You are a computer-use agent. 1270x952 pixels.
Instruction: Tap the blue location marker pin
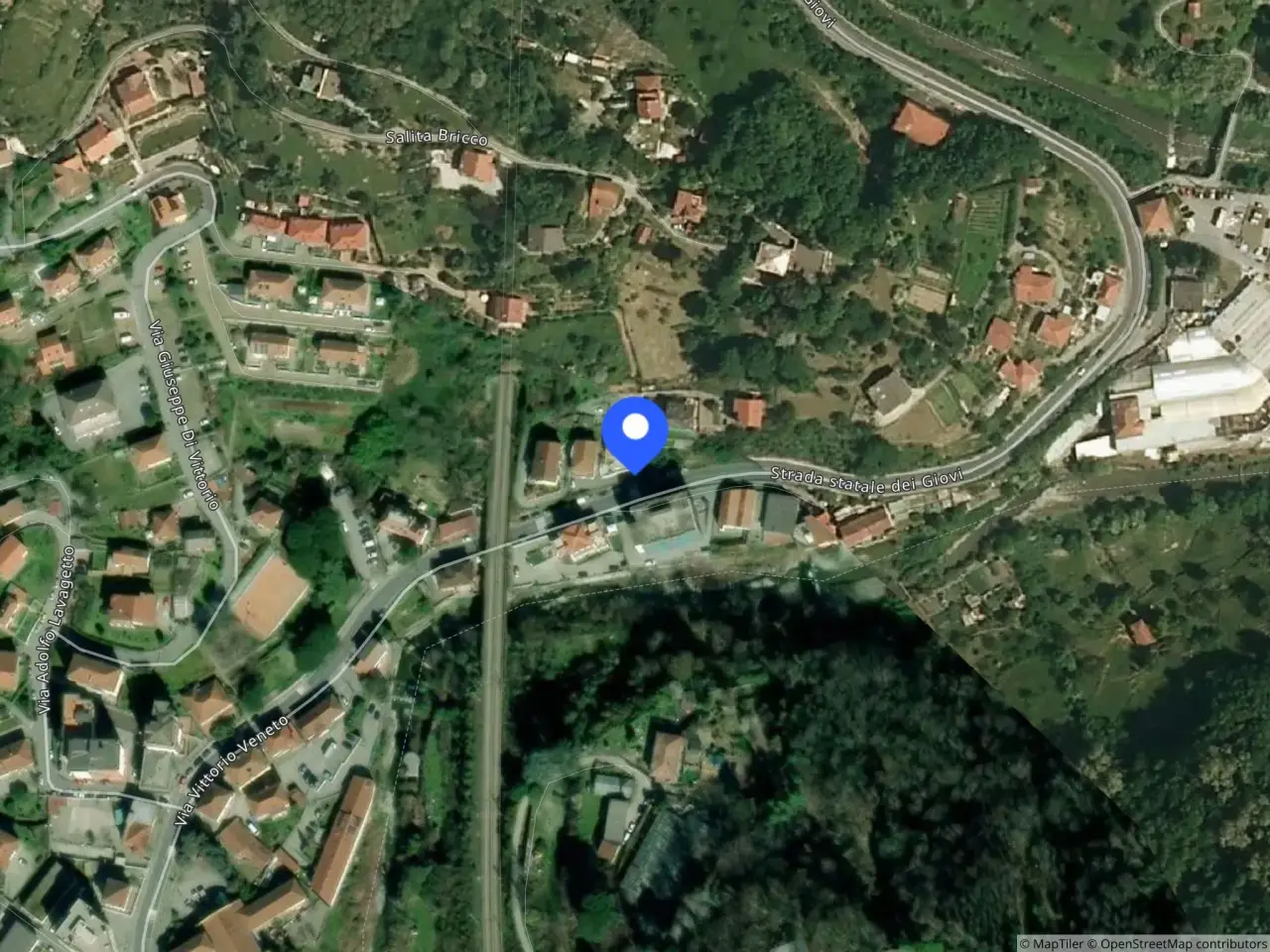coord(635,429)
